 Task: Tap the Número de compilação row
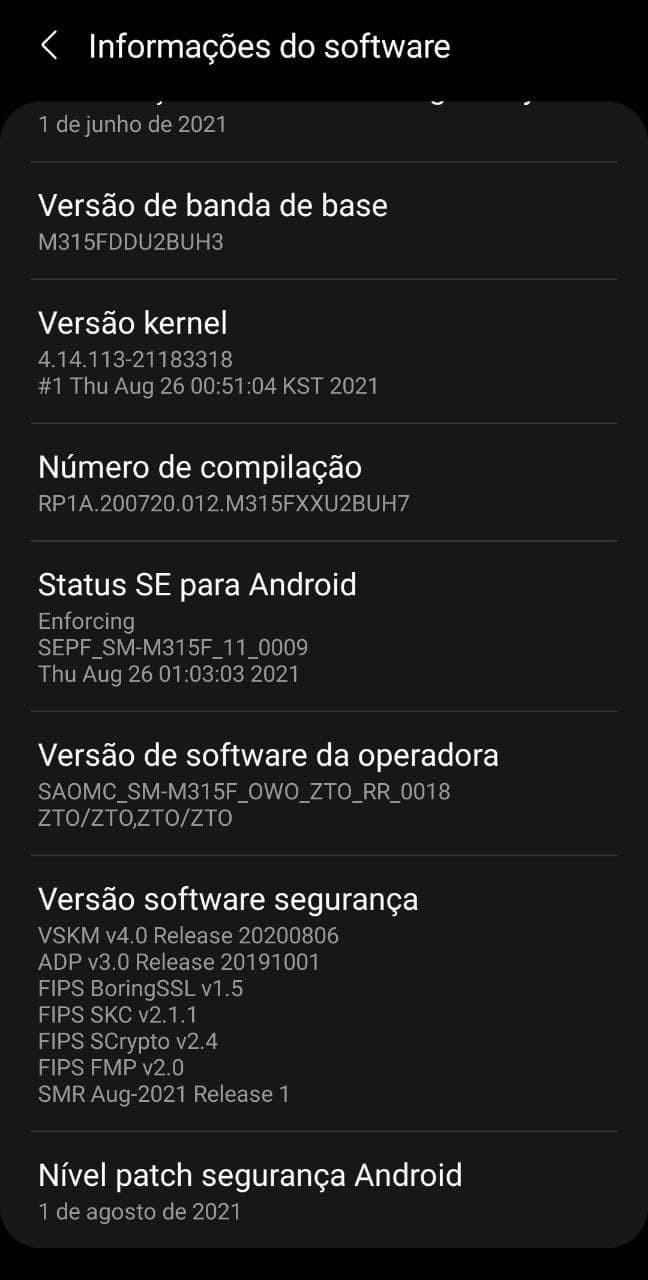coord(323,483)
